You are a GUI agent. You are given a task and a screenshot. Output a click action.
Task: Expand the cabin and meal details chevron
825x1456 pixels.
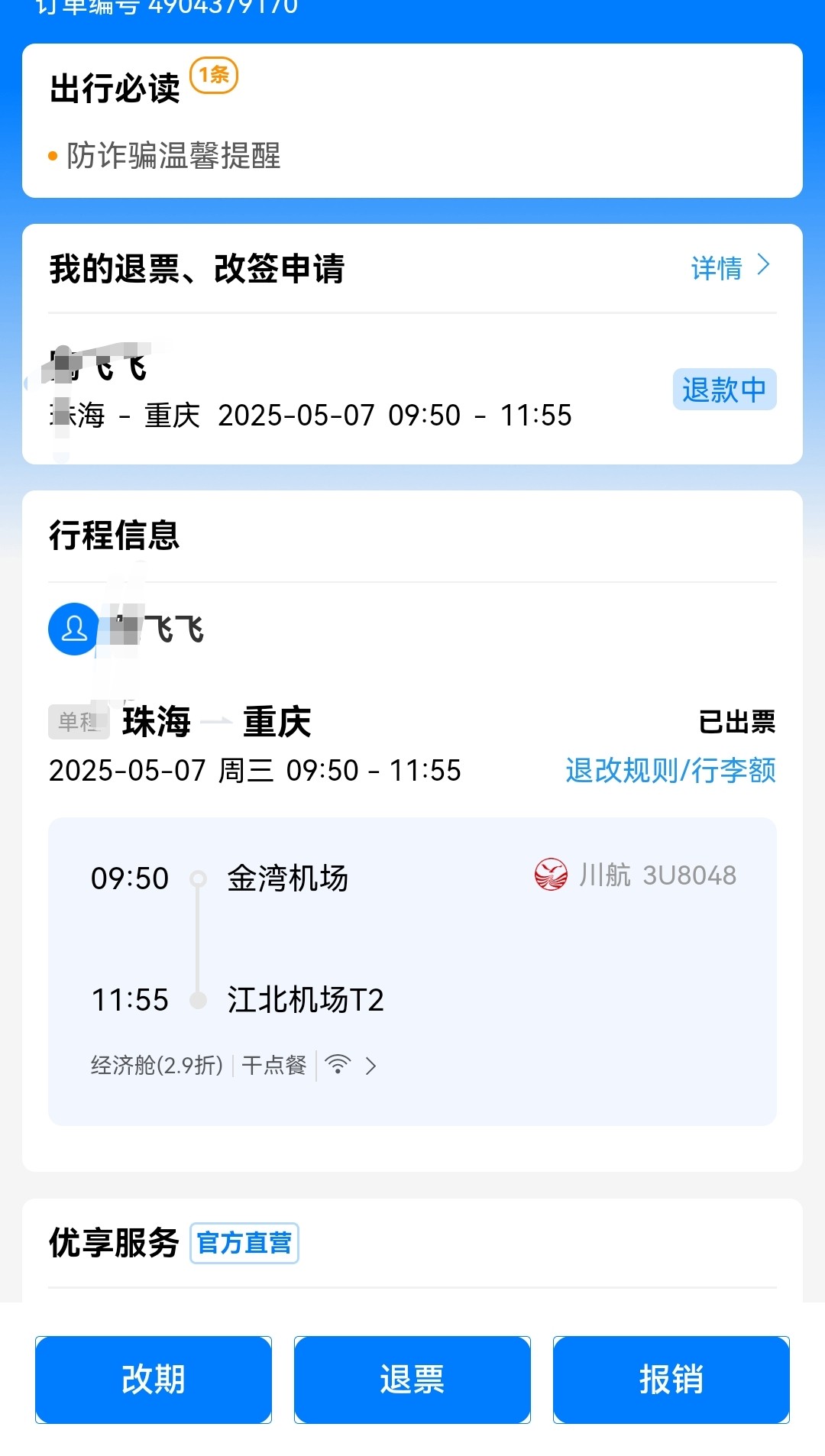click(x=371, y=1066)
